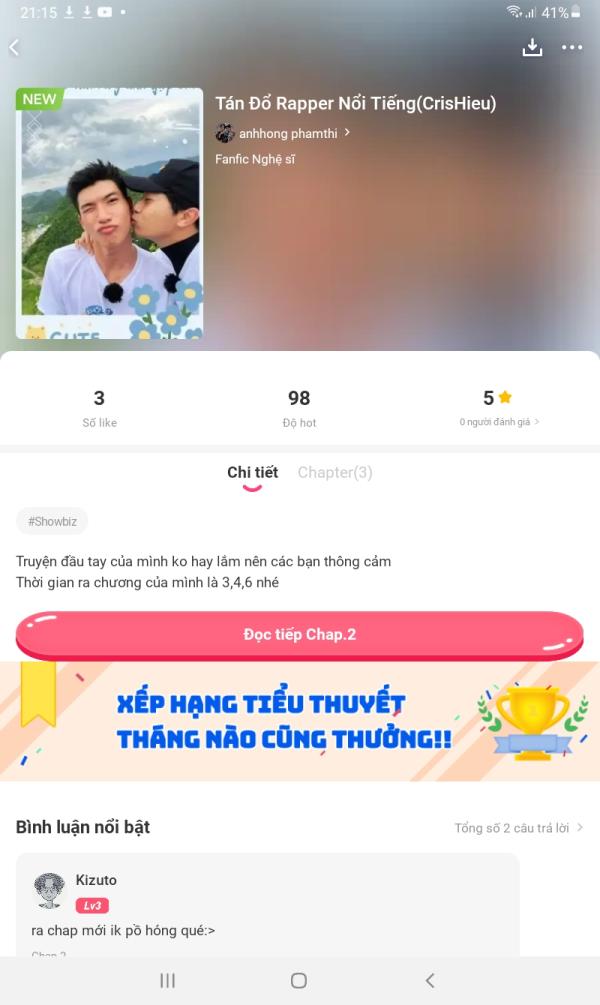View all replies via Tổng số 2 câu trả lời
600x1005 pixels.
[518, 828]
